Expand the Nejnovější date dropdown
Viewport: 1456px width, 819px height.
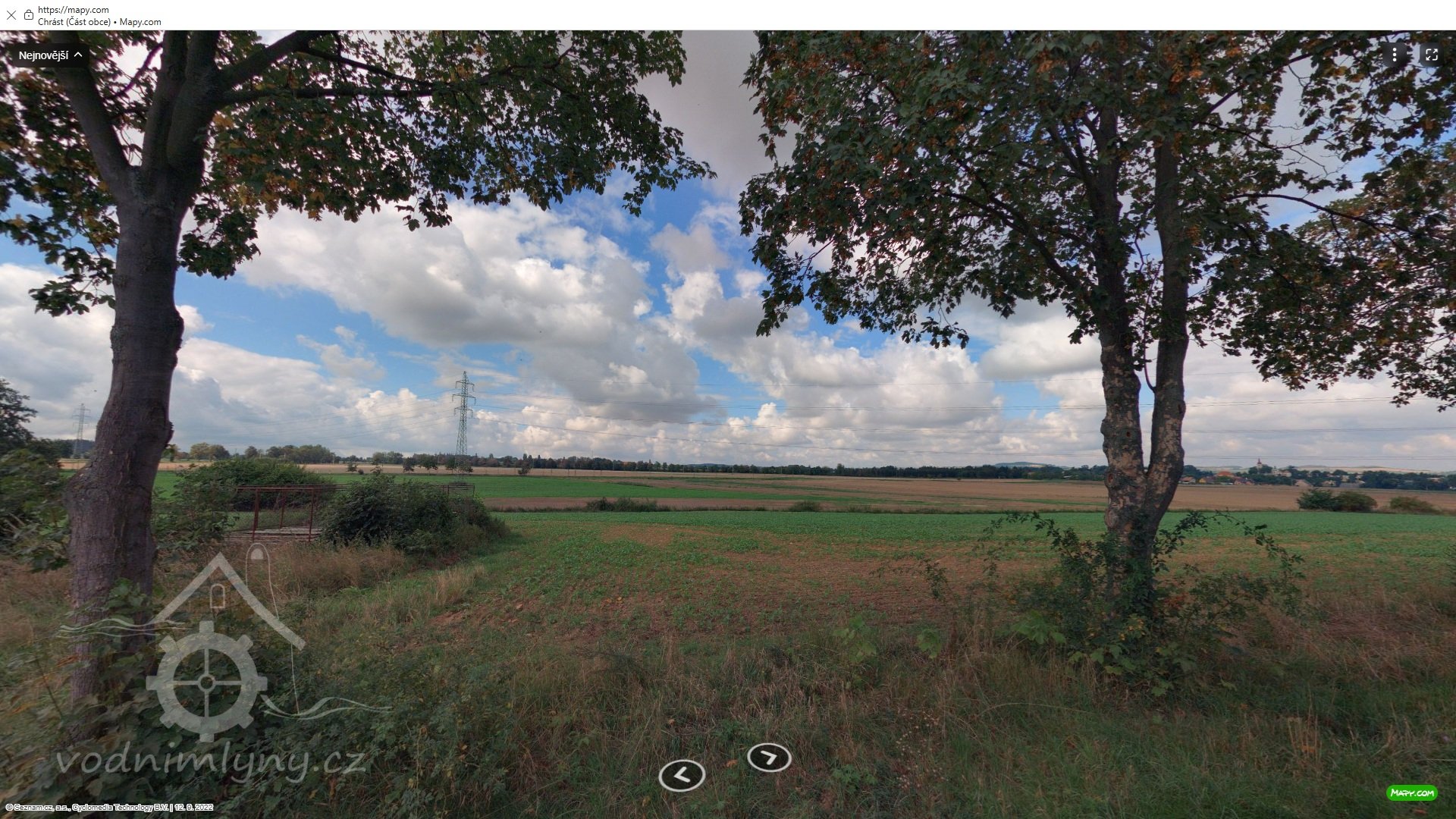tap(50, 55)
